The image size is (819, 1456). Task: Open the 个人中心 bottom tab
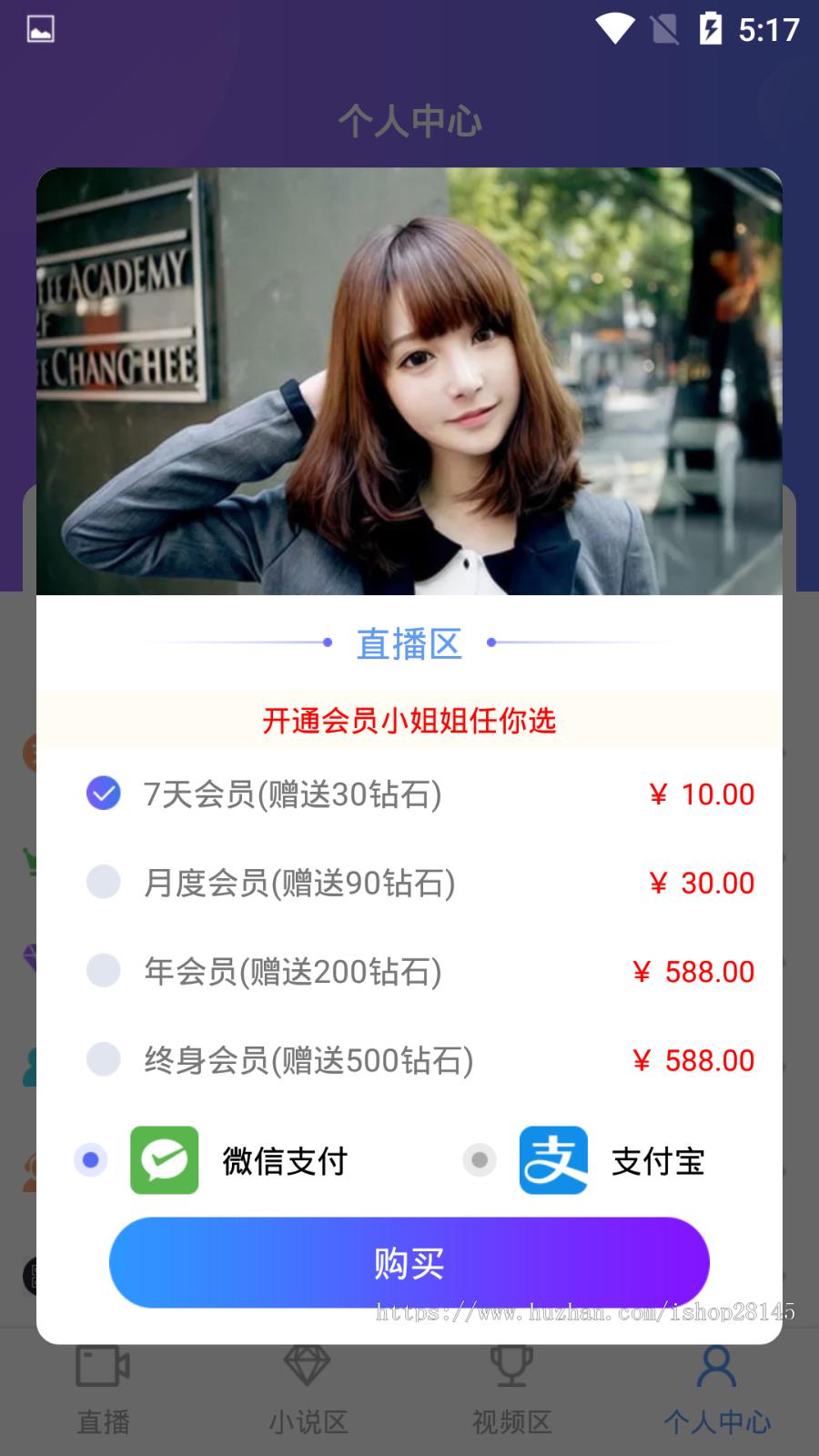pos(716,1390)
